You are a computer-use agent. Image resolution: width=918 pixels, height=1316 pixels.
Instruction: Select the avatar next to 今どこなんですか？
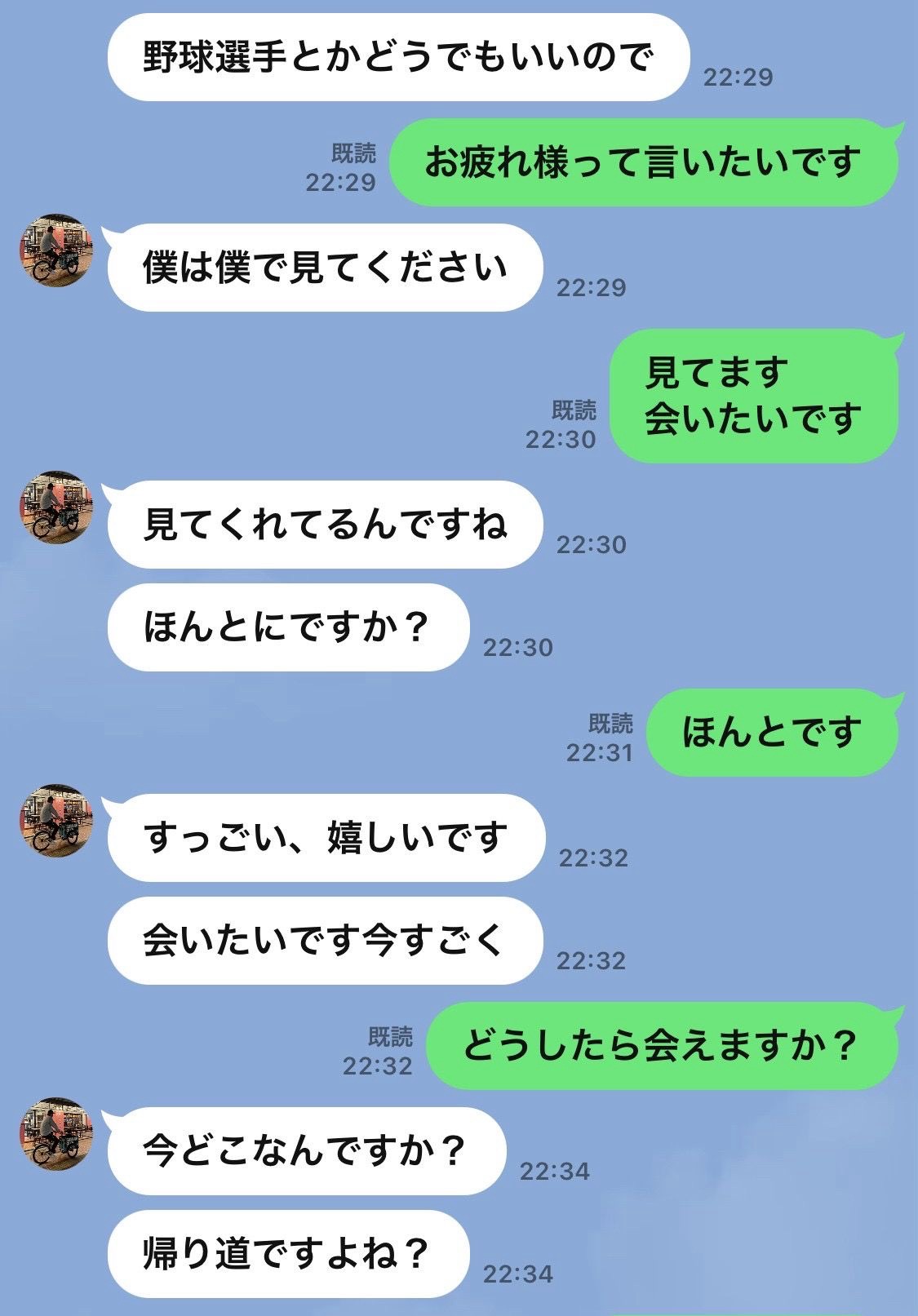(55, 1134)
